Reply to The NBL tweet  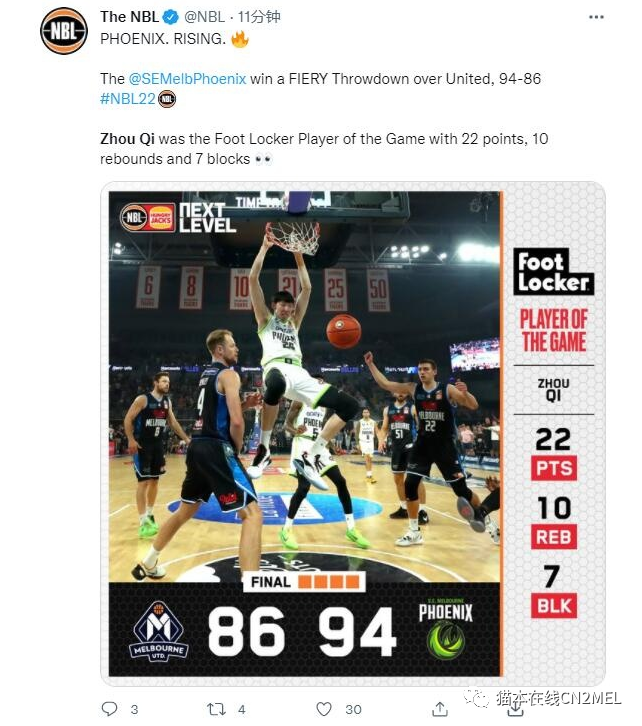pyautogui.click(x=110, y=709)
